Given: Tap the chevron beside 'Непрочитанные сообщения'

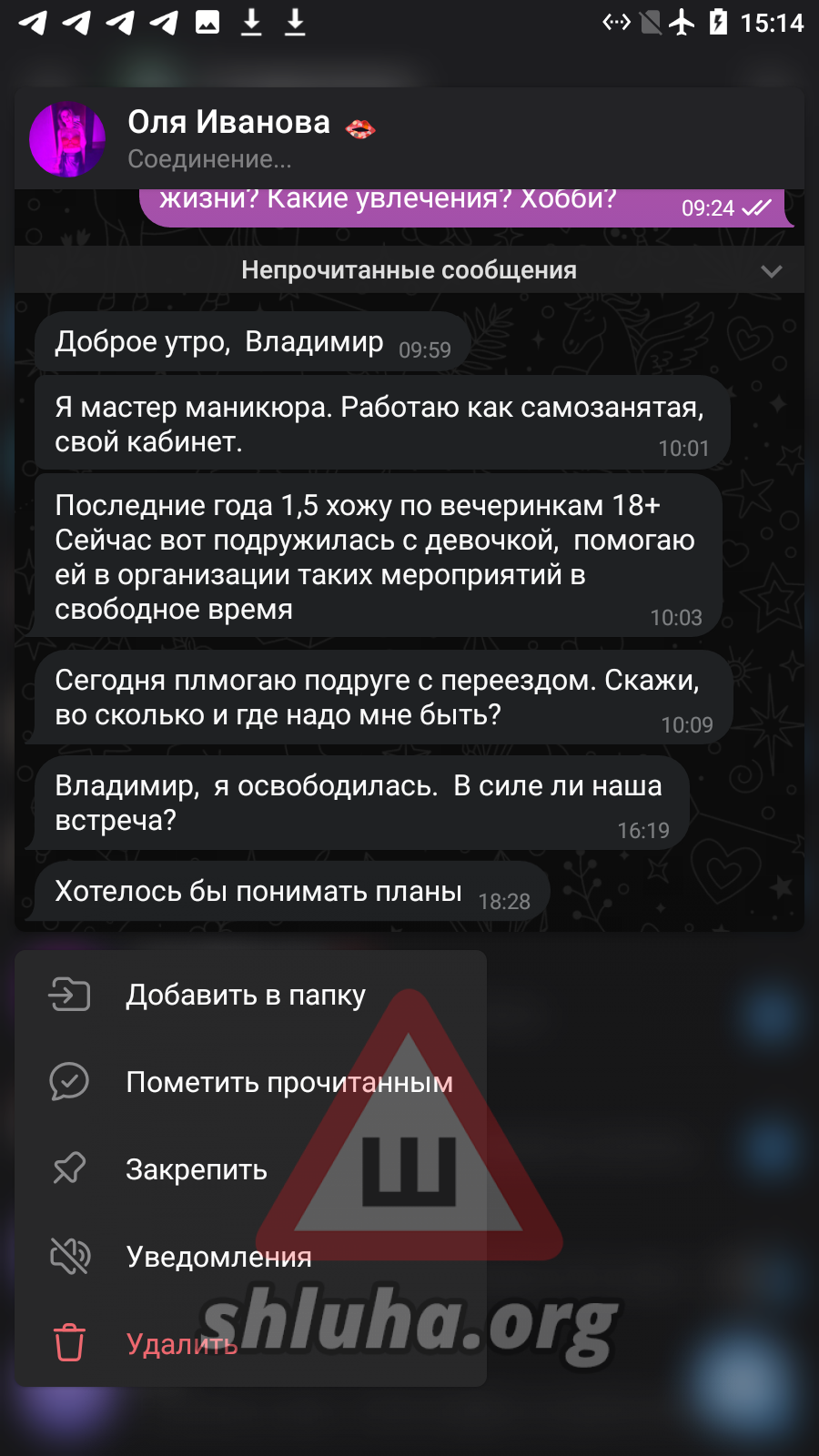Looking at the screenshot, I should 771,271.
